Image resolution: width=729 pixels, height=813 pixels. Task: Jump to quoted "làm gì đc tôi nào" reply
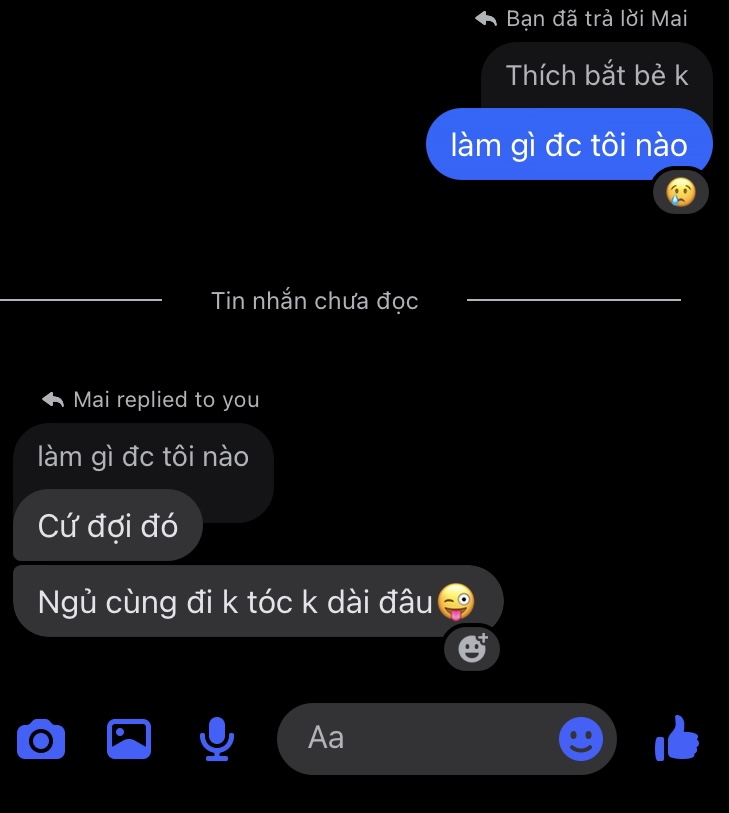coord(143,458)
